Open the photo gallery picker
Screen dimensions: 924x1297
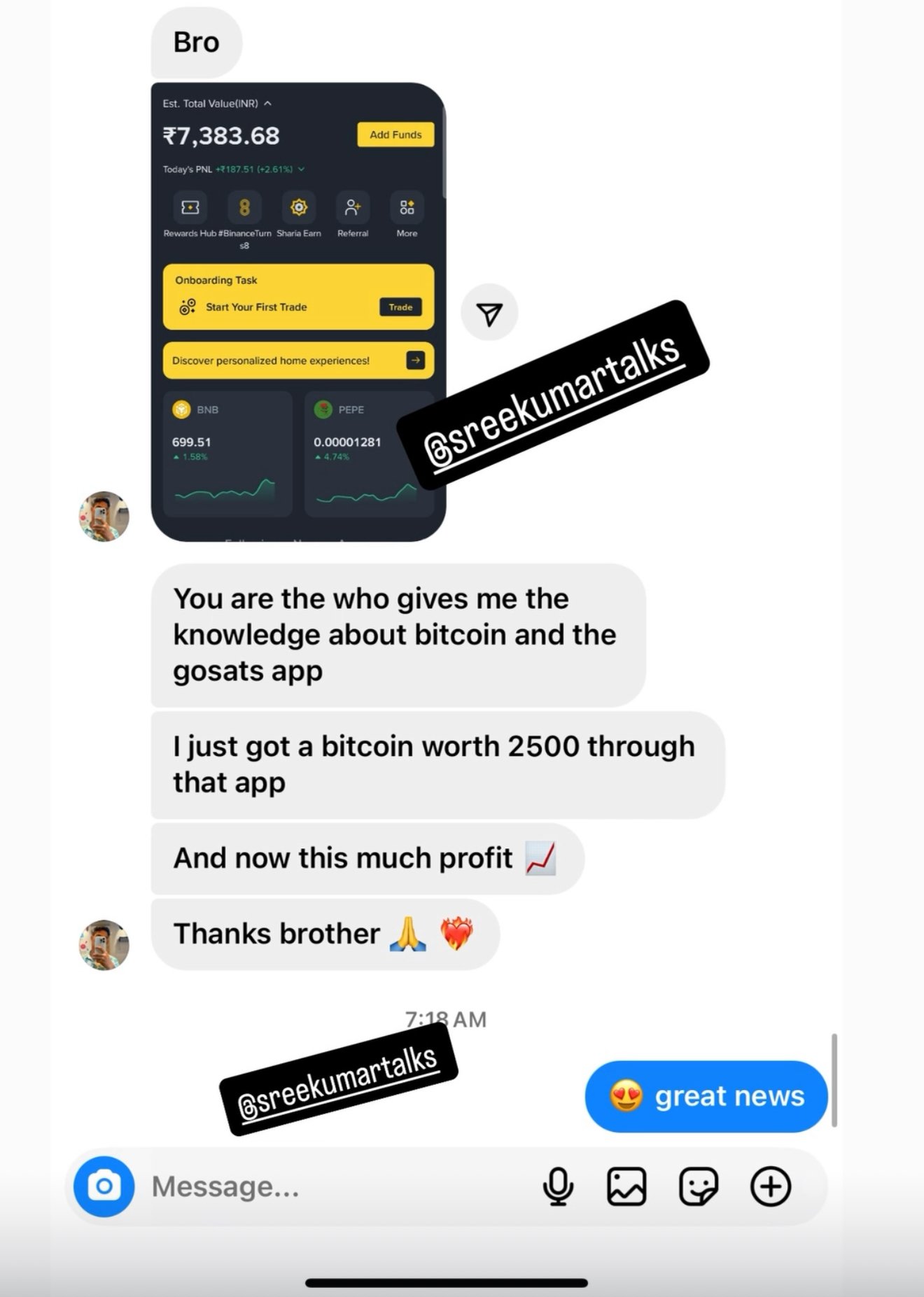(x=626, y=1186)
